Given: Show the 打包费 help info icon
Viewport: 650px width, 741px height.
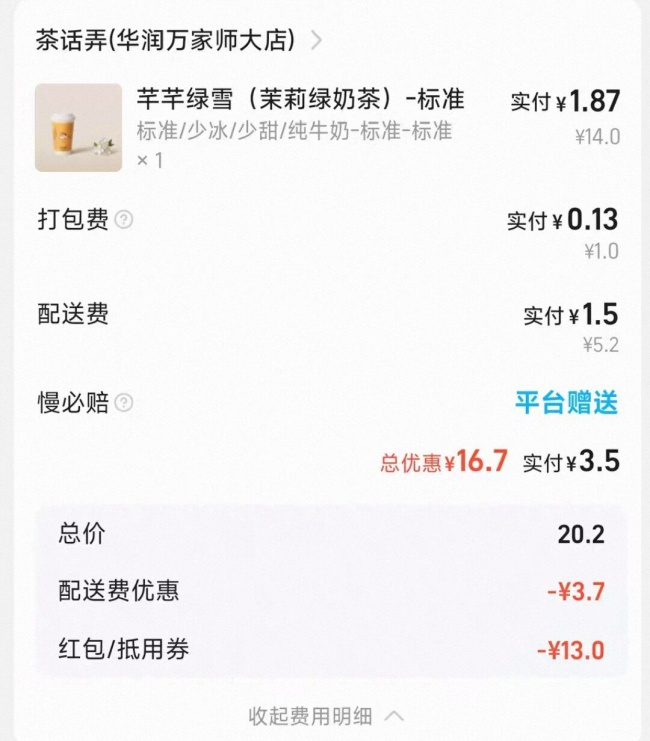Looking at the screenshot, I should point(124,220).
